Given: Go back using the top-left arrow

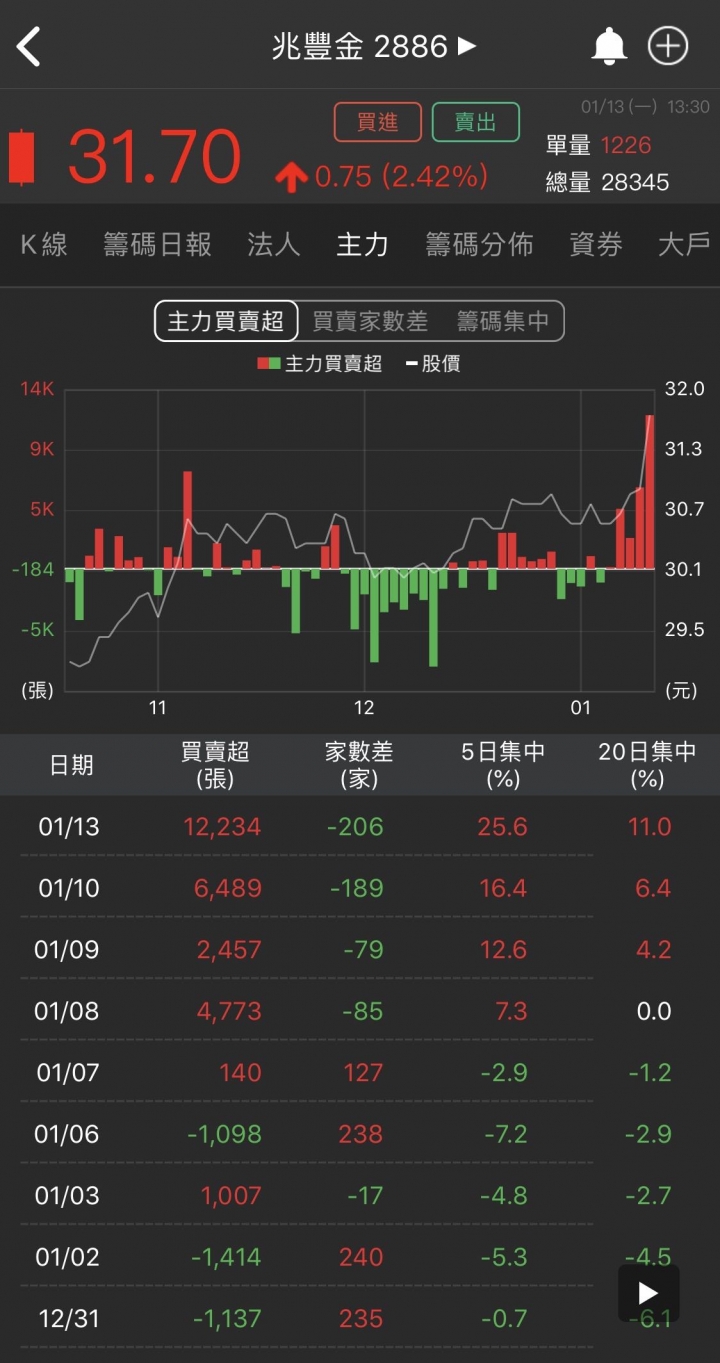Looking at the screenshot, I should tap(29, 46).
